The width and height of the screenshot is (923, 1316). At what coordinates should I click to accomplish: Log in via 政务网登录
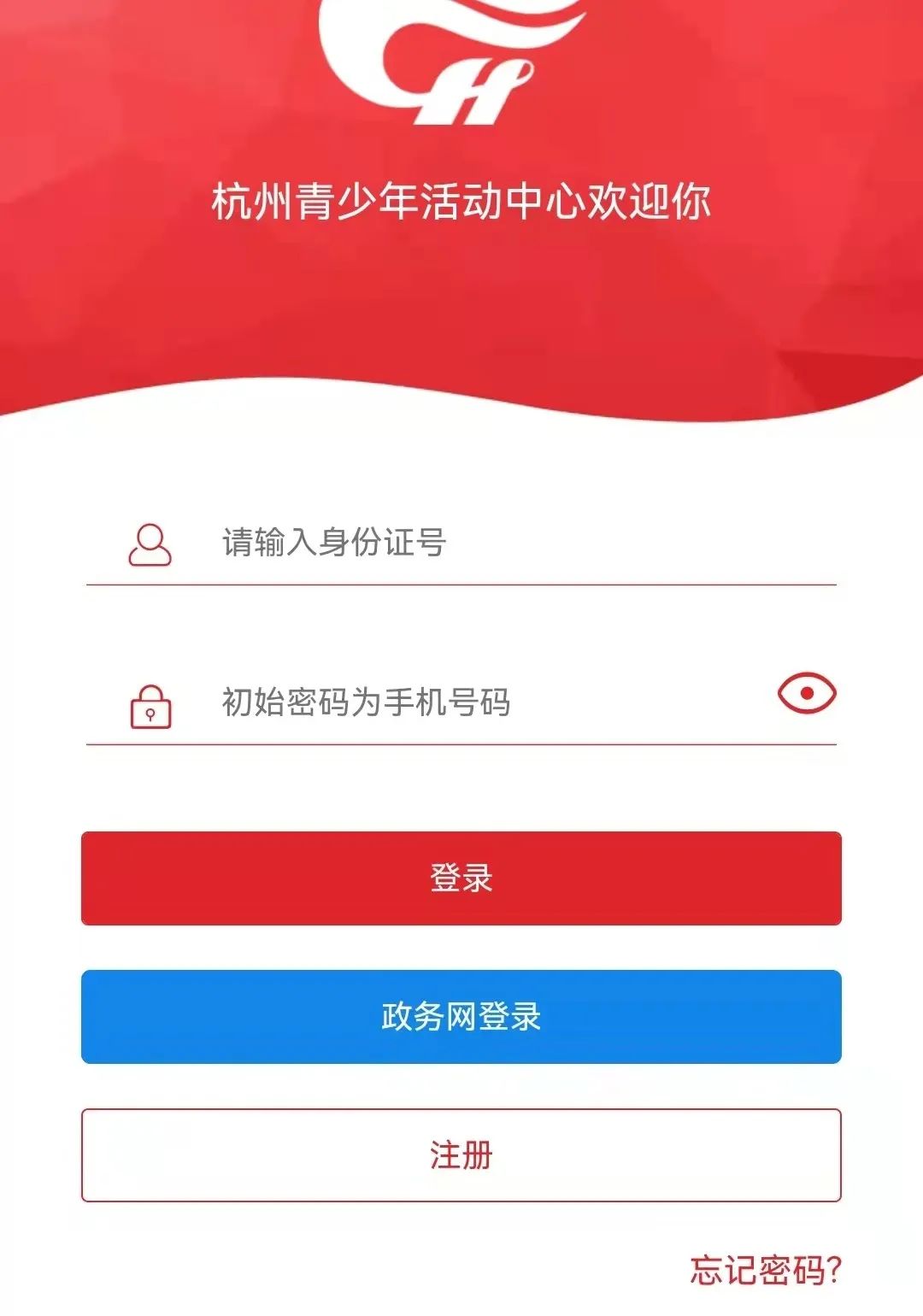pyautogui.click(x=461, y=1017)
